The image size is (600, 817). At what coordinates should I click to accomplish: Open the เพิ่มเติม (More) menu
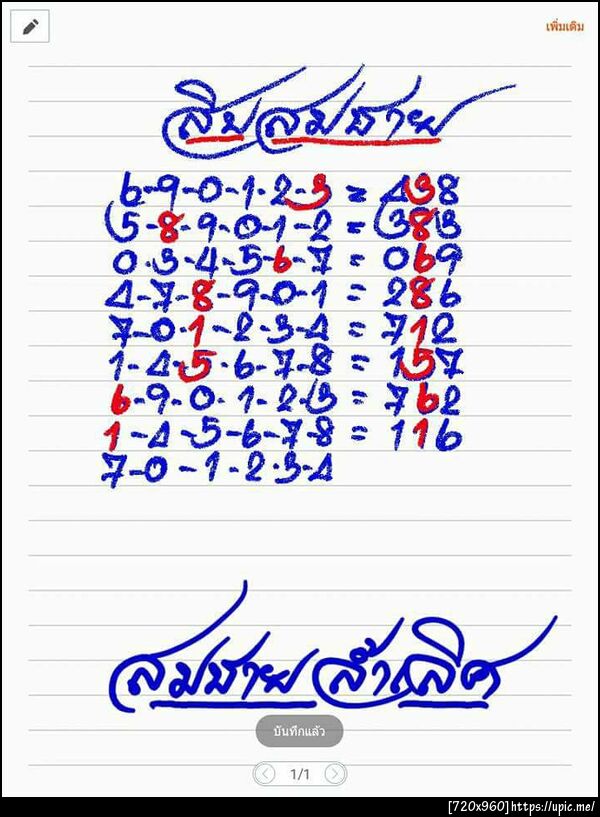tap(564, 27)
